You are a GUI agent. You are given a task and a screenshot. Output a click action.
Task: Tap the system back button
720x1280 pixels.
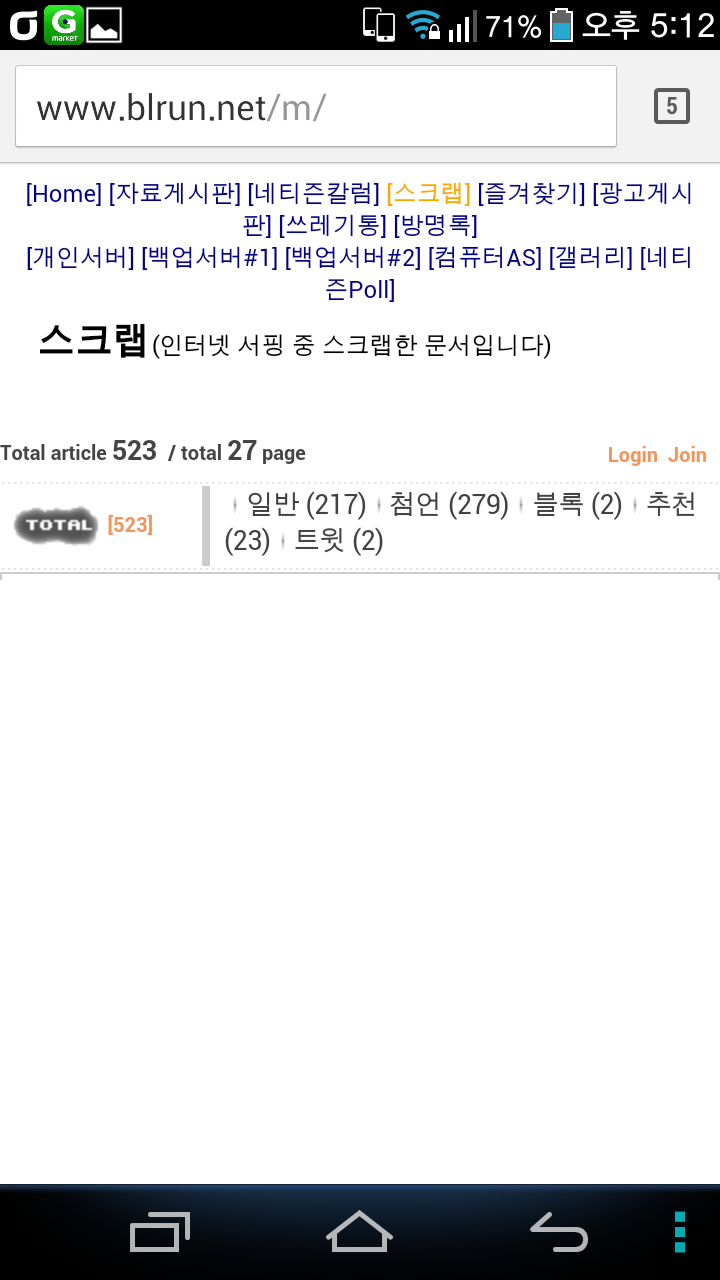(x=559, y=1232)
